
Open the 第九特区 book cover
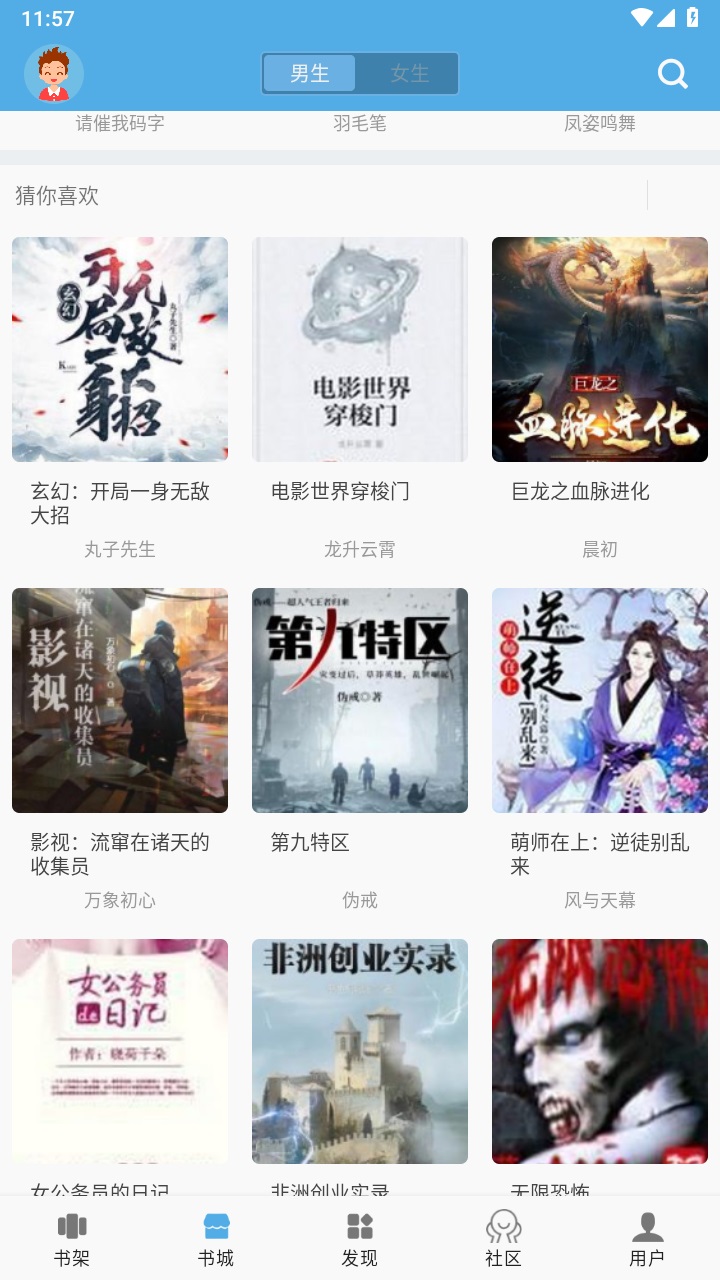360,700
